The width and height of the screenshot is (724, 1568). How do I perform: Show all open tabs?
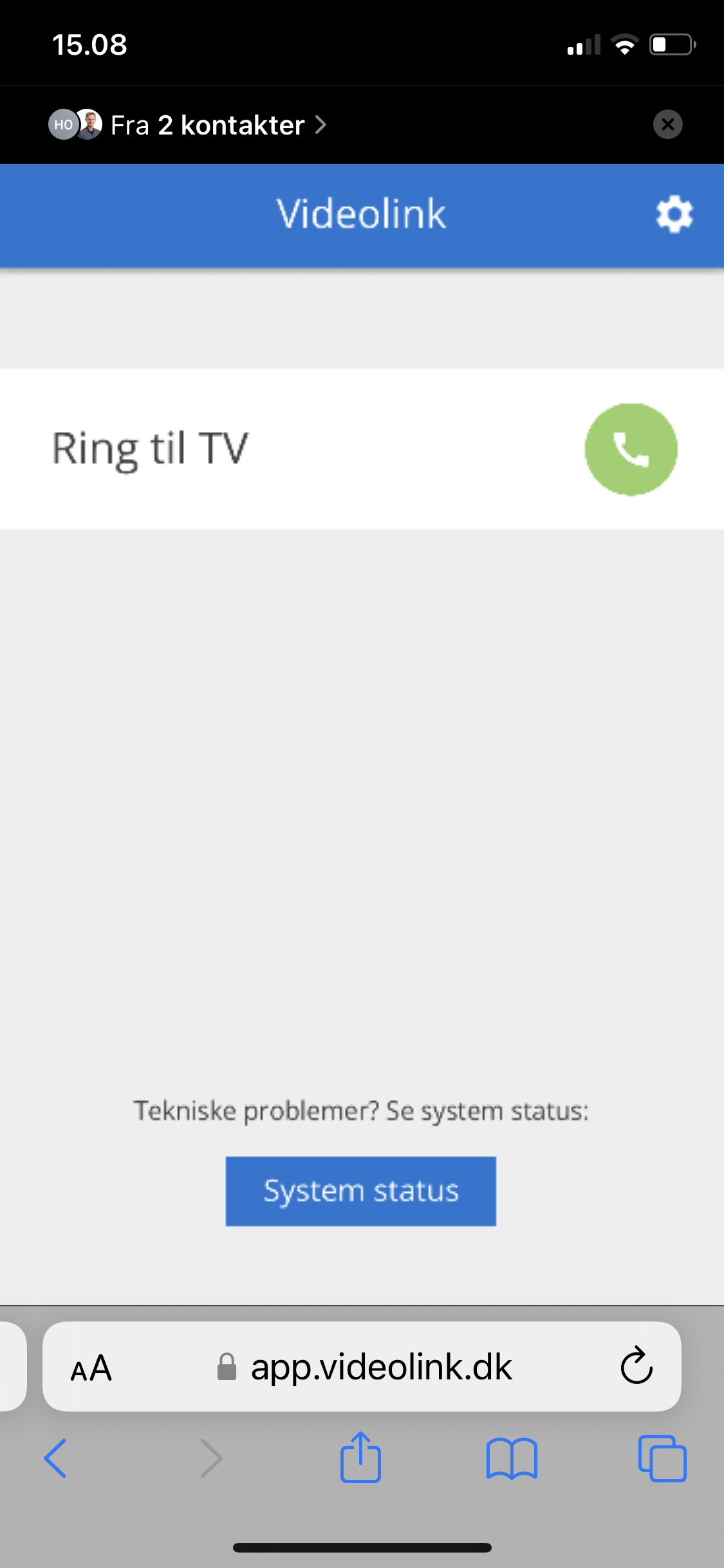662,1458
